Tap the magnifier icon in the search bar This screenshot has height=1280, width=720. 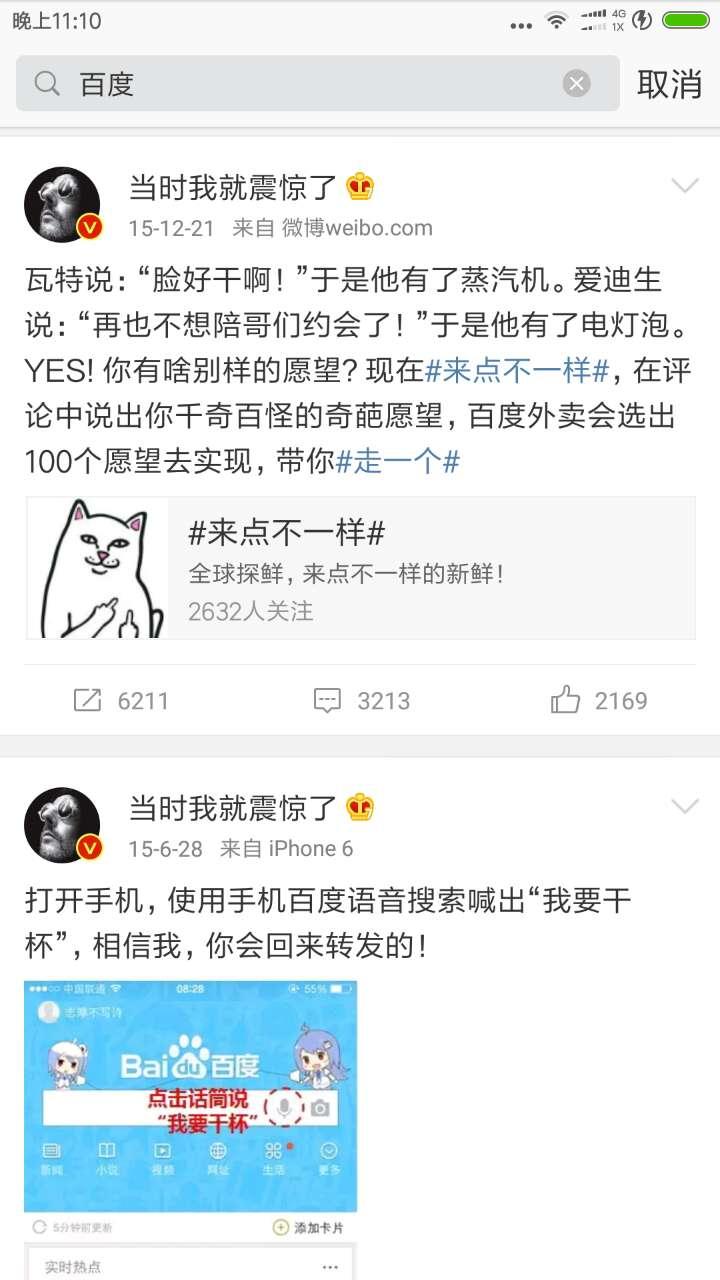point(46,84)
